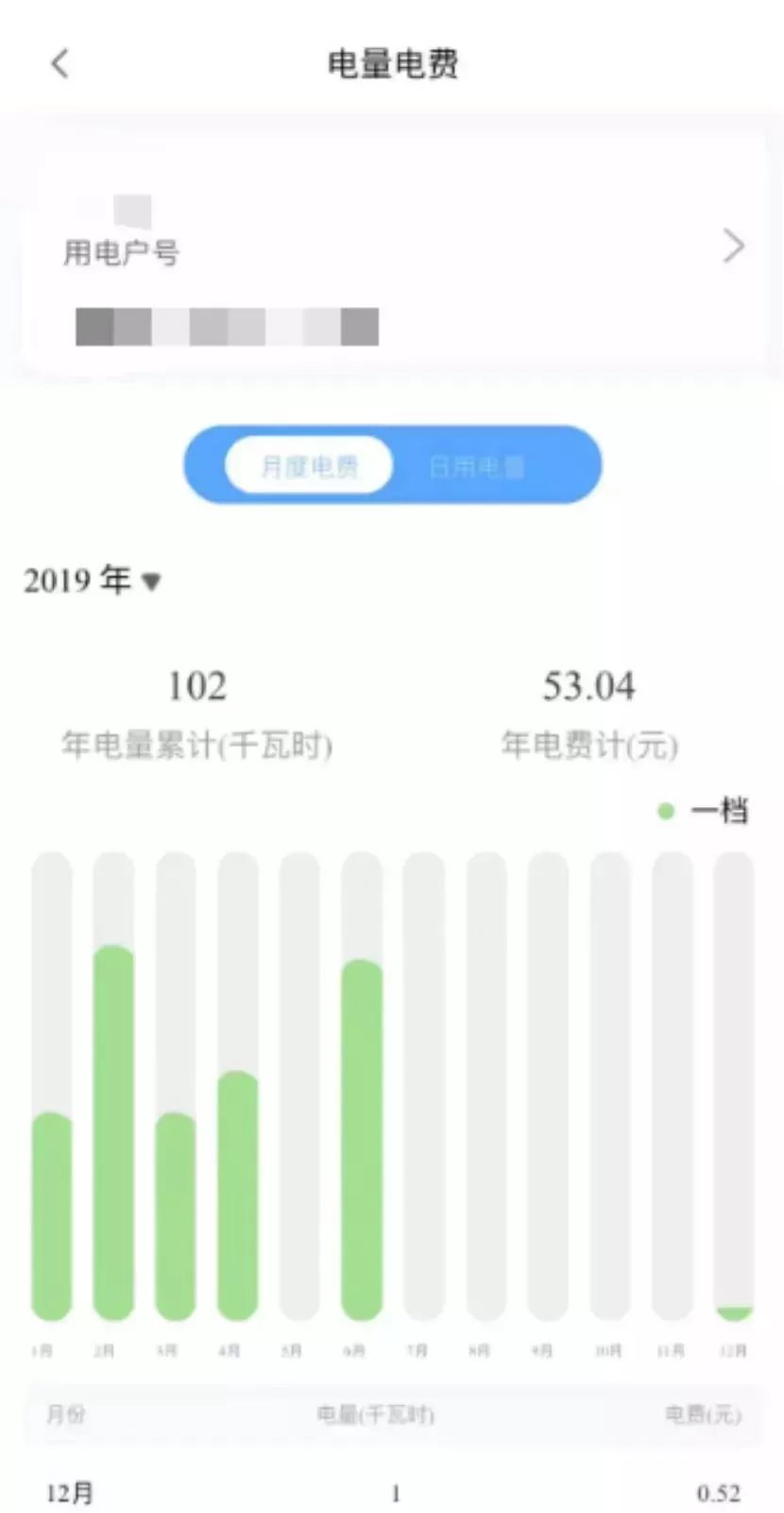Screen dimensions: 784x1513
Task: Tap the 一档 legend to toggle it
Action: tap(704, 809)
